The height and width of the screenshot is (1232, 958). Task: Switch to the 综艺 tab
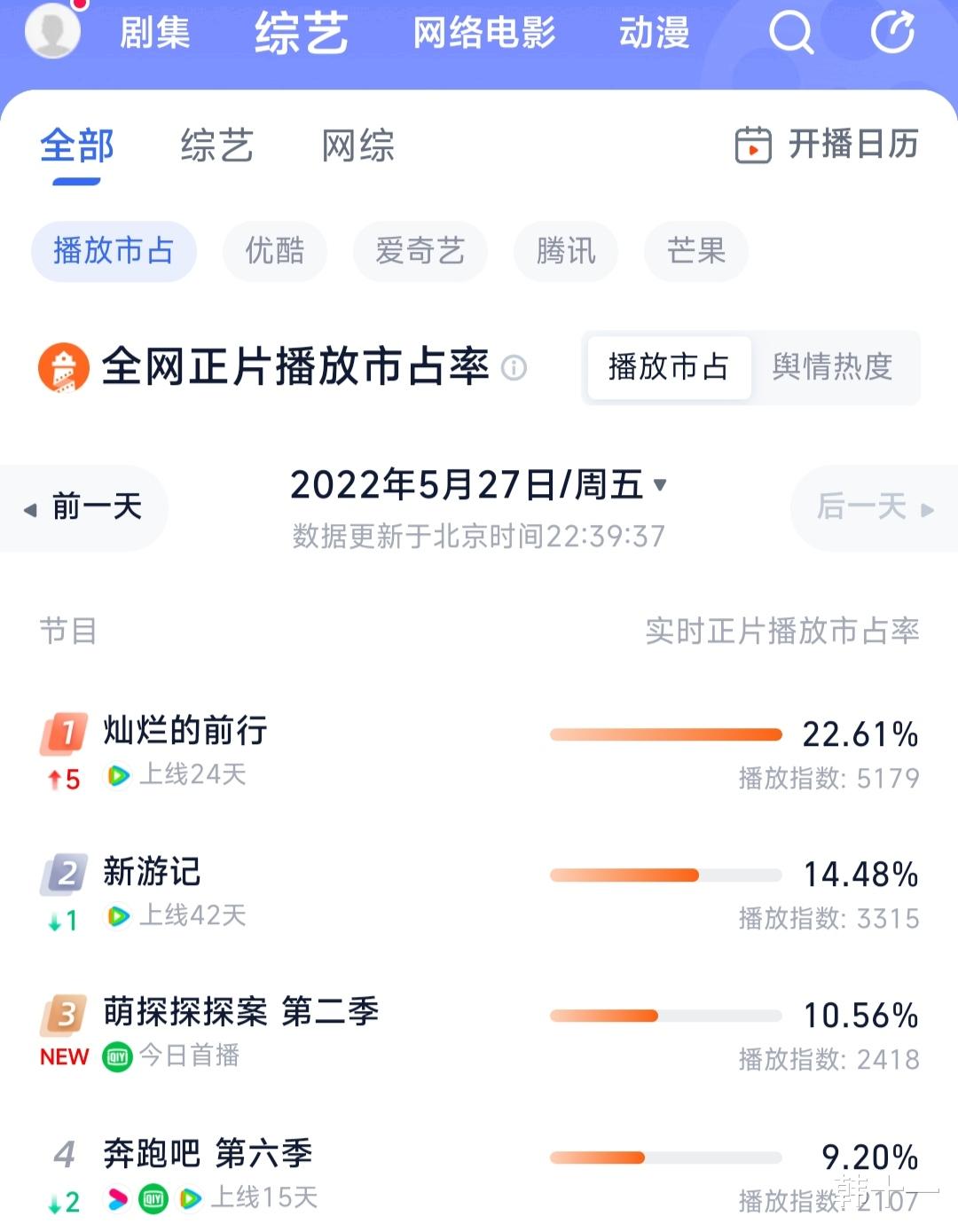click(216, 145)
